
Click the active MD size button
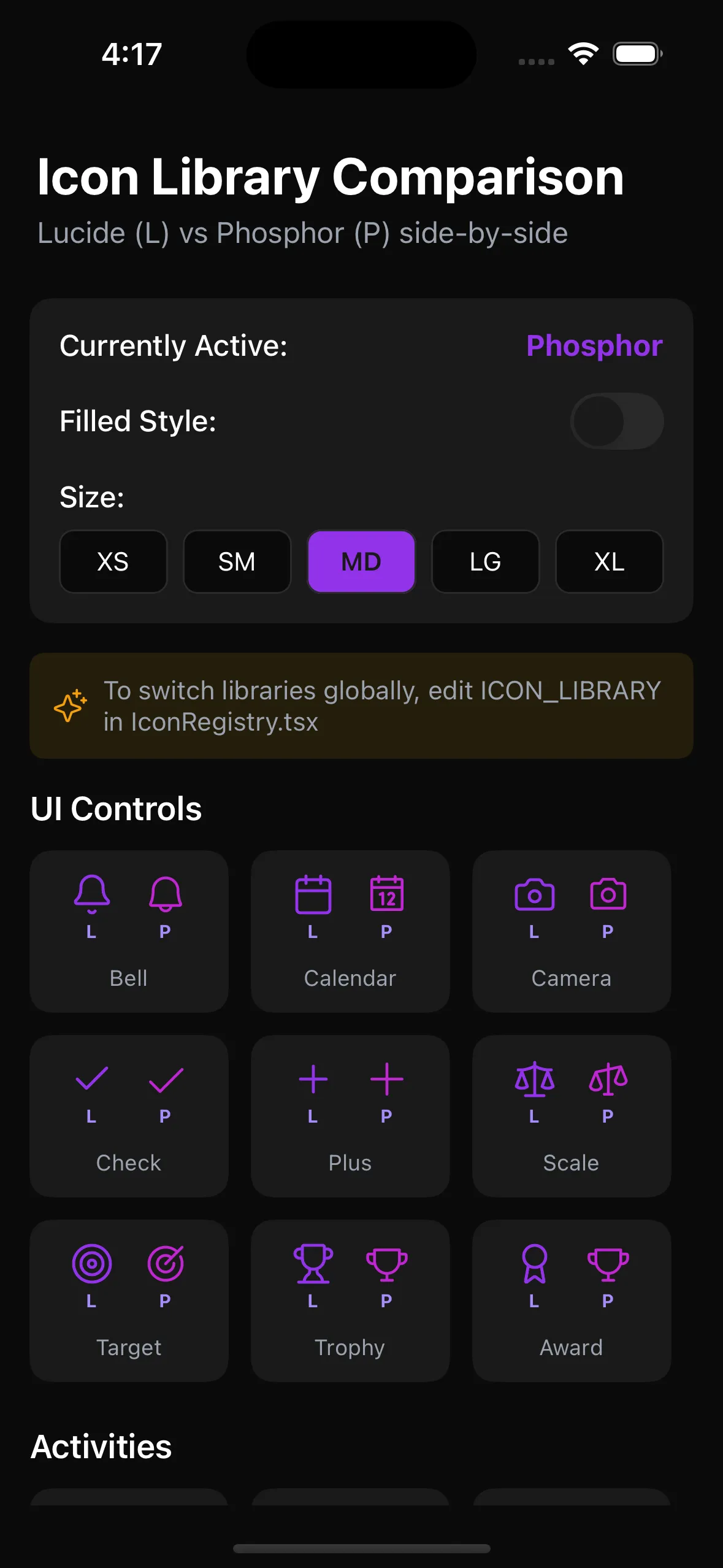[361, 561]
